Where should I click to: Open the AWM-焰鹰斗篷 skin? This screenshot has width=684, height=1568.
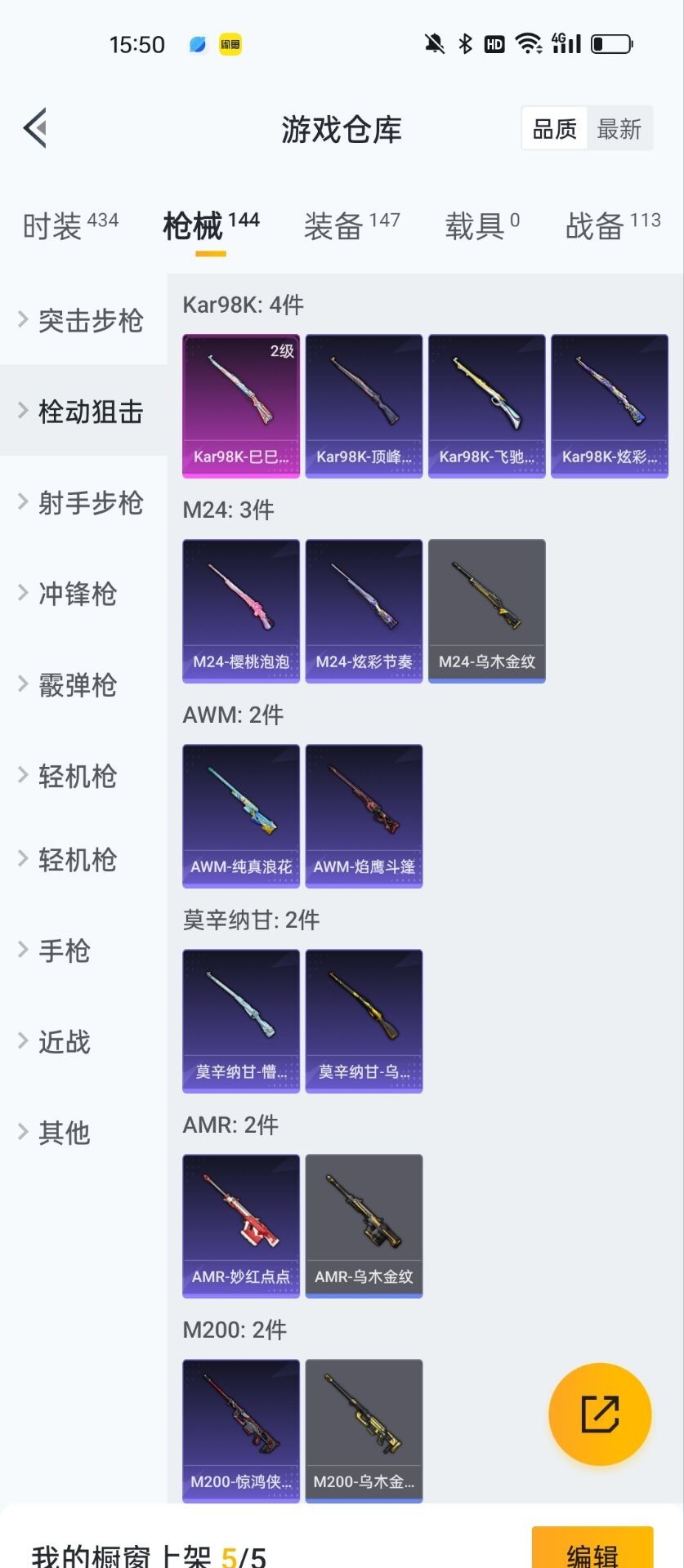point(364,815)
